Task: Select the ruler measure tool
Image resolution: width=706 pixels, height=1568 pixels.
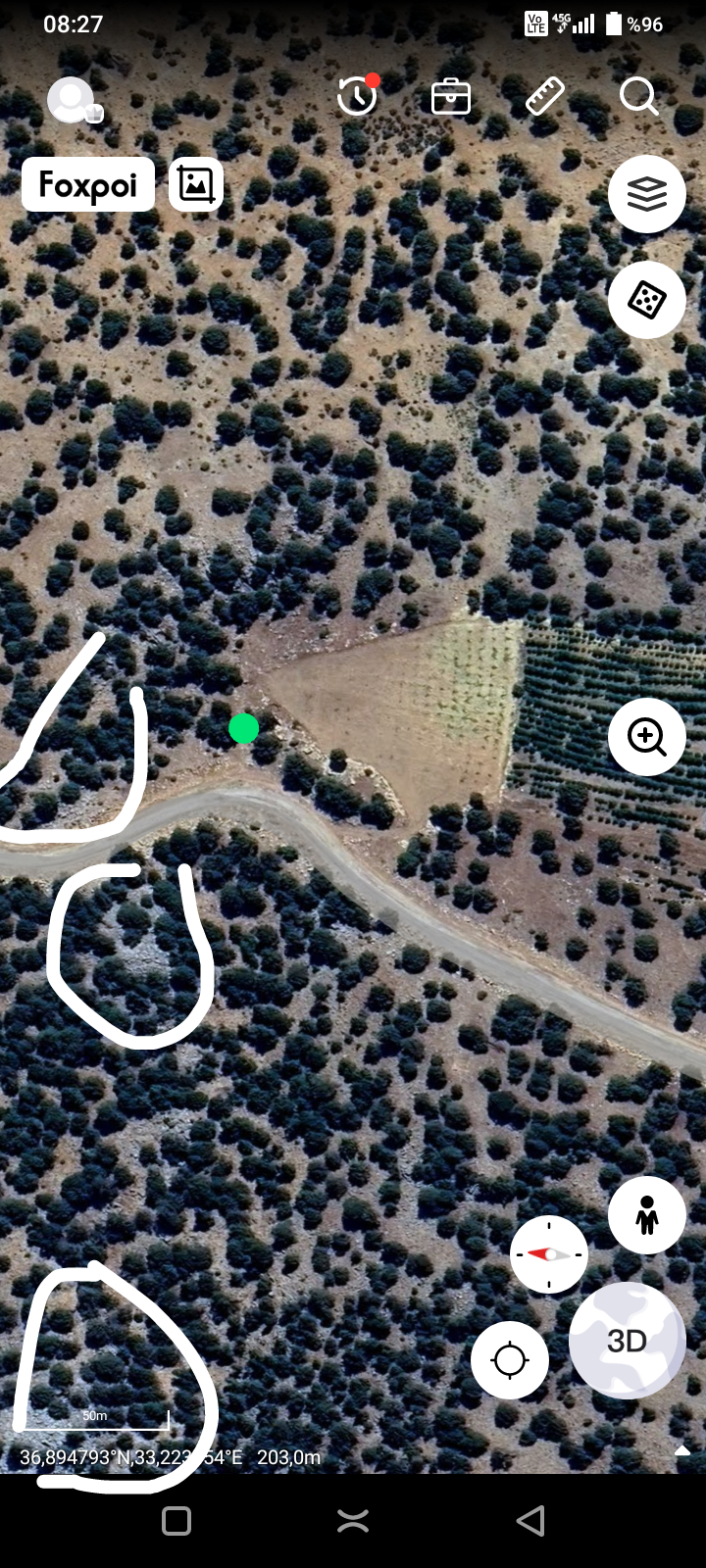Action: click(545, 97)
